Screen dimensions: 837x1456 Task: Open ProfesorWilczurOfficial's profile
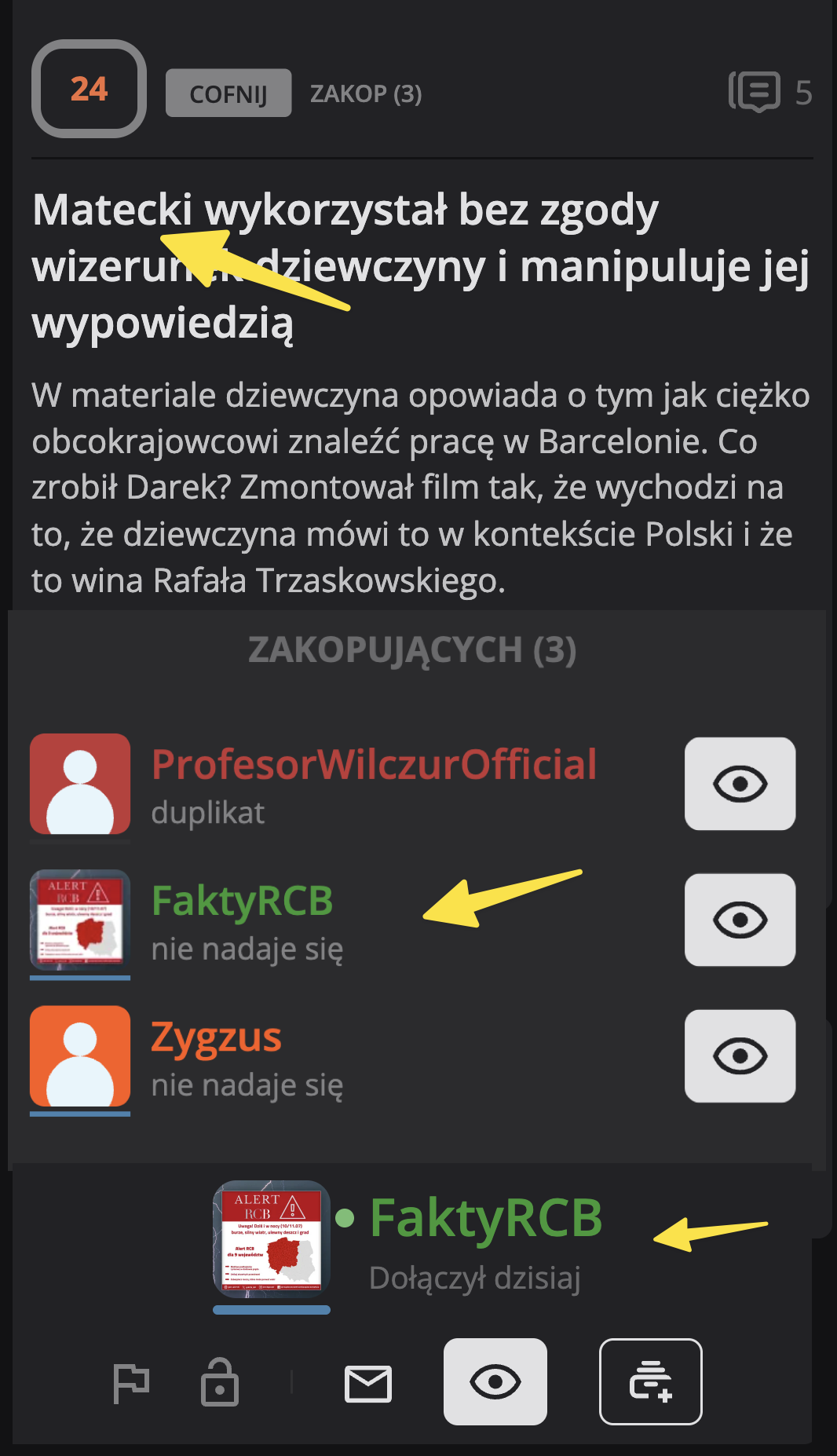tap(374, 764)
